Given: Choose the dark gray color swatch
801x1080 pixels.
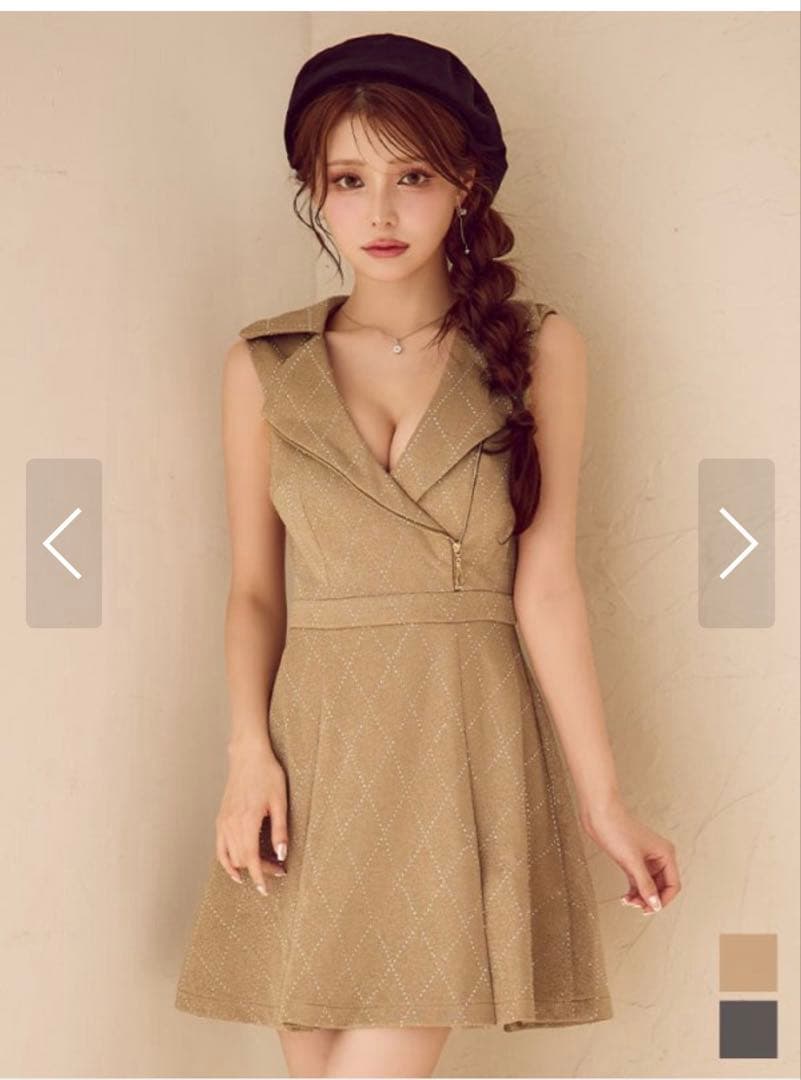Looking at the screenshot, I should 748,1029.
